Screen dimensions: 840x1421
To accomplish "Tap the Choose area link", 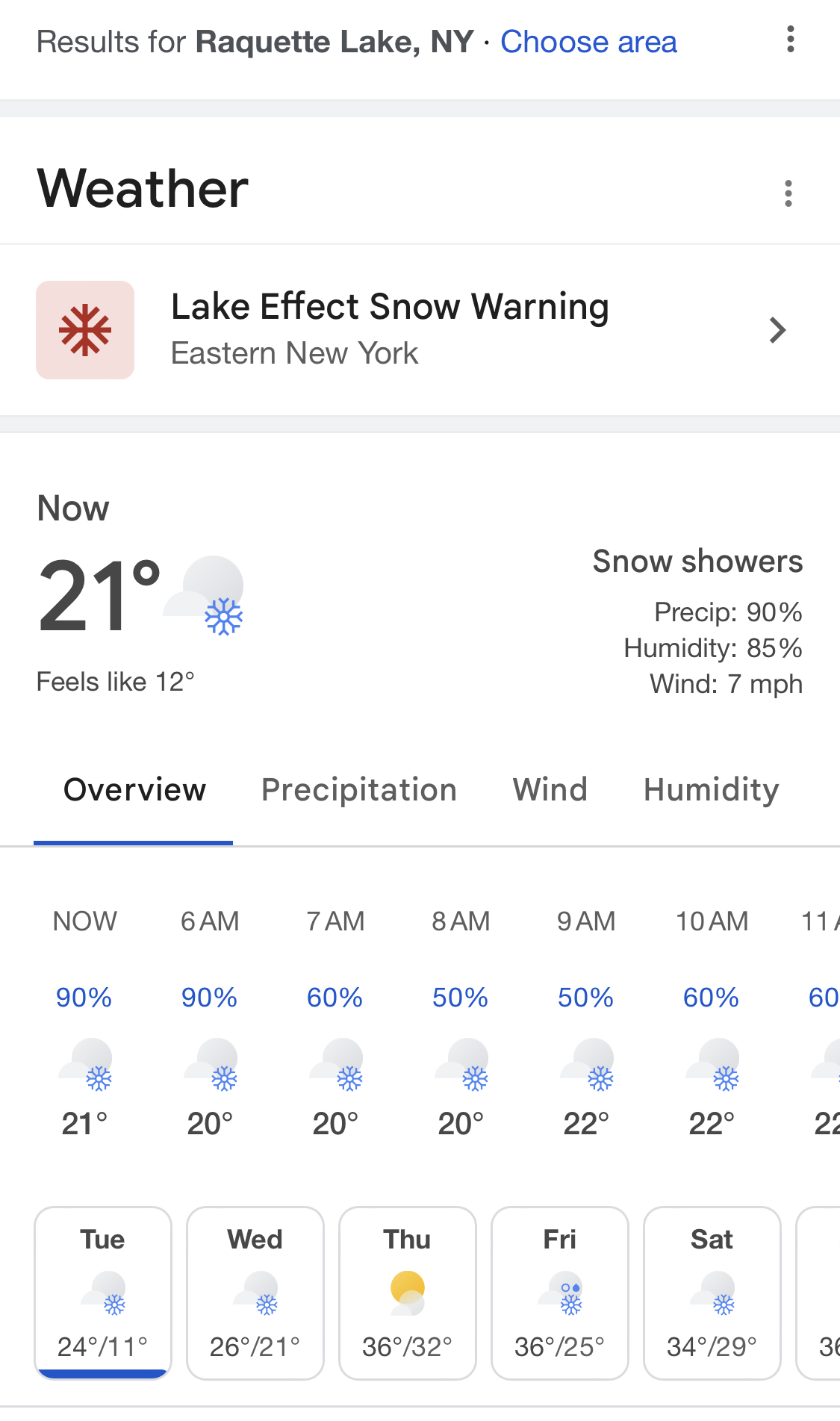I will [x=588, y=42].
